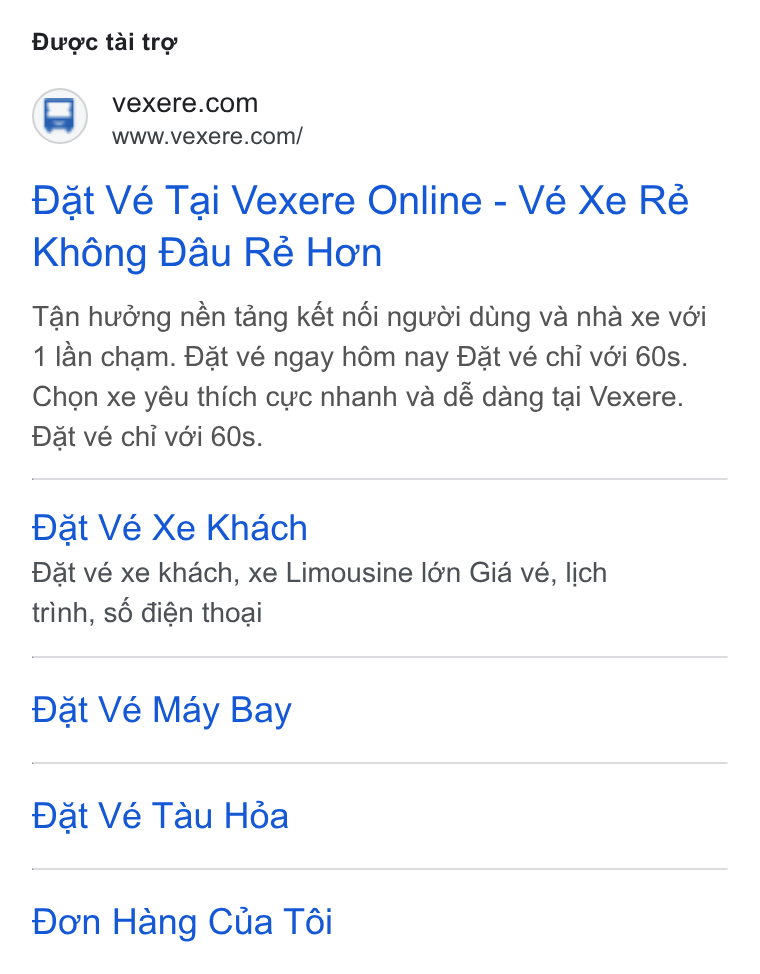Tap the vexere.com site address

pyautogui.click(x=208, y=136)
